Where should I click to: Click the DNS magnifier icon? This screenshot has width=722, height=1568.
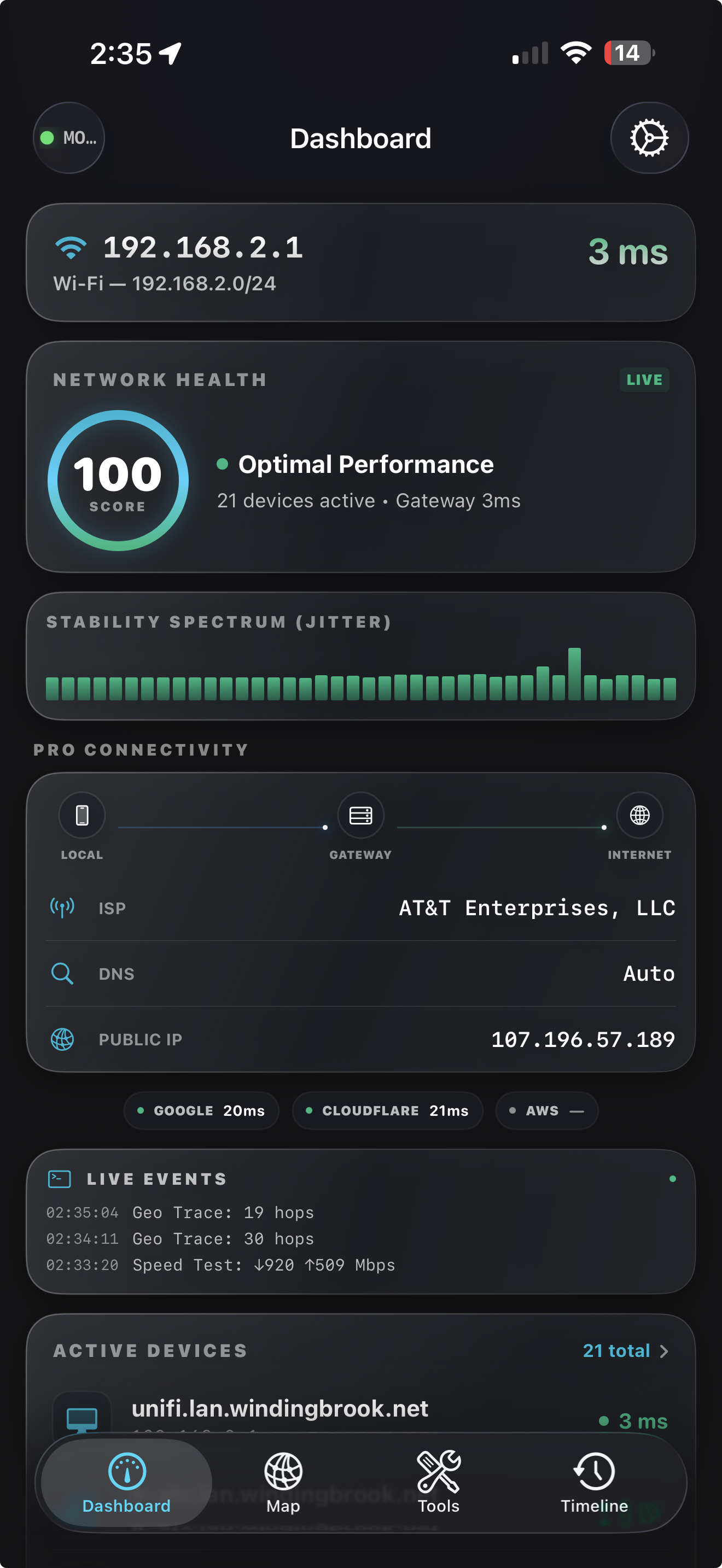(x=63, y=973)
